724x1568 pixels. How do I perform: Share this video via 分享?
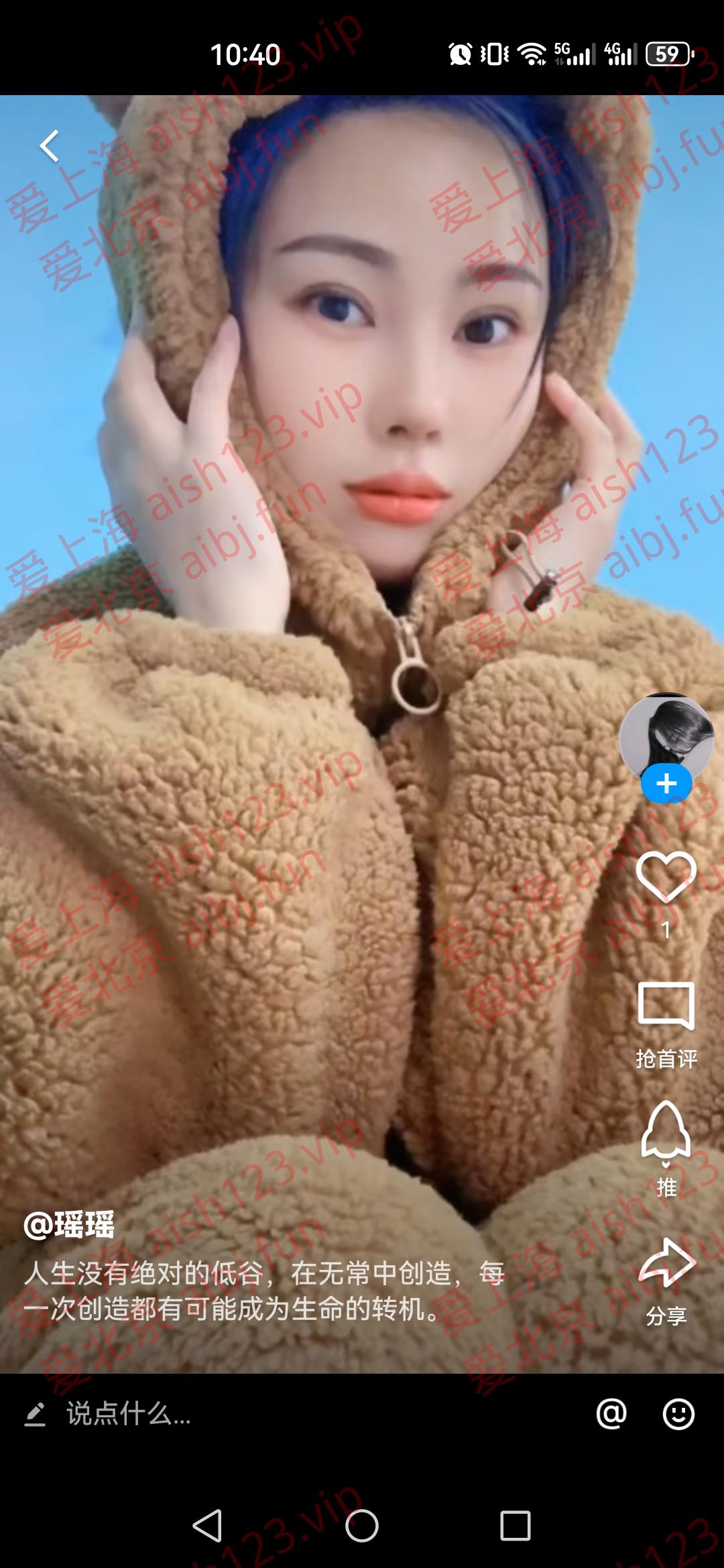point(666,1264)
